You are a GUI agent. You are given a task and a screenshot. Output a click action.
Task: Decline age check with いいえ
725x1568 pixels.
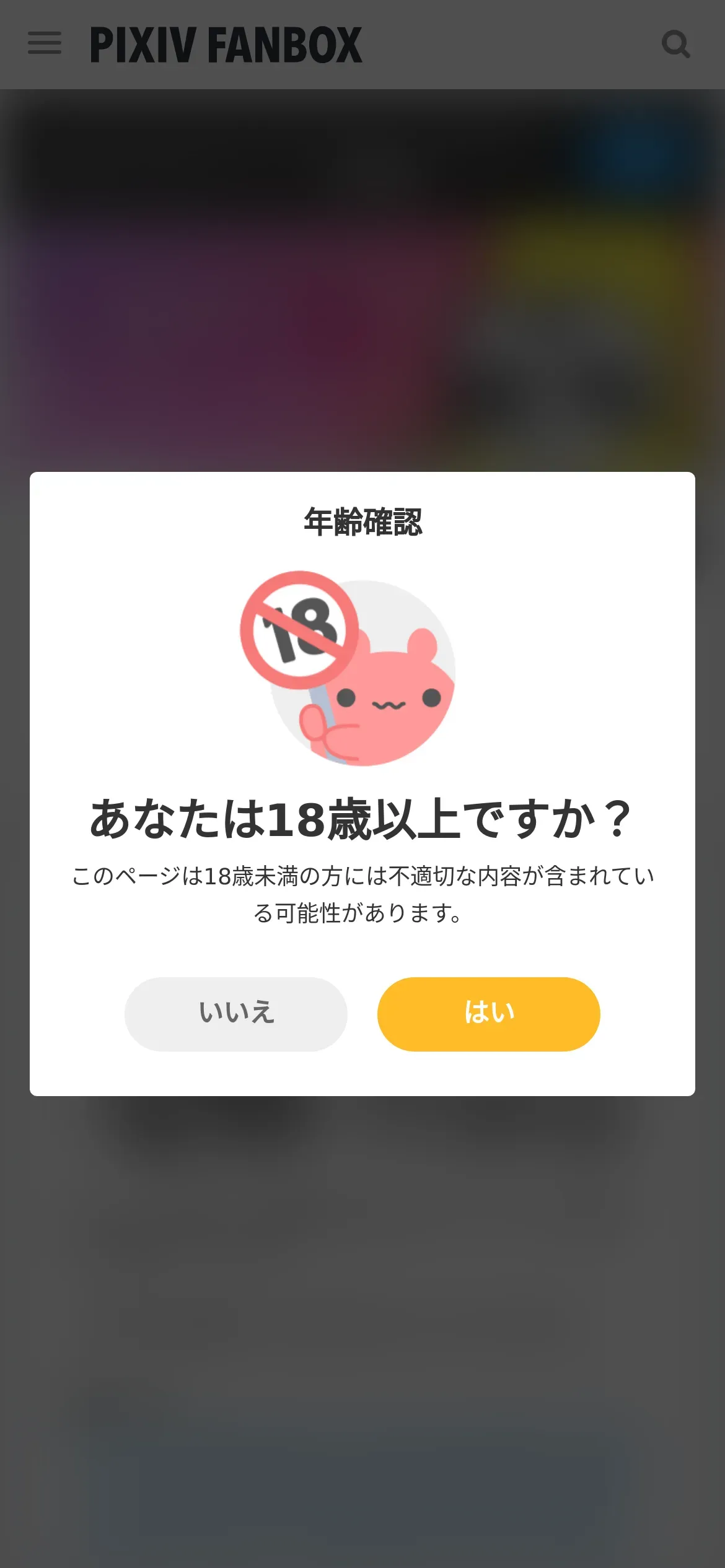coord(235,1014)
